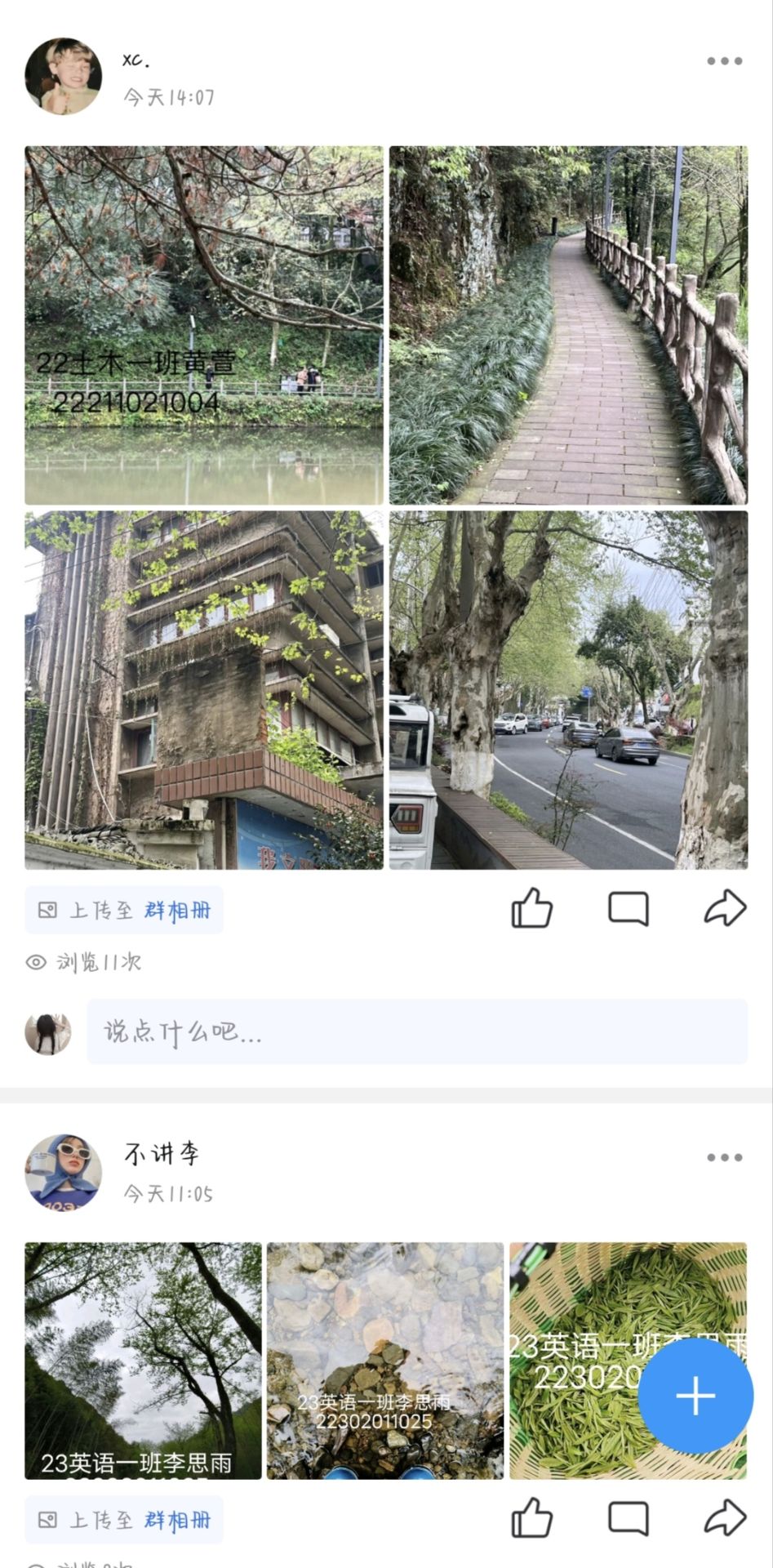The height and width of the screenshot is (1568, 773).
Task: Open xc.'s profile avatar
Action: coord(64,76)
